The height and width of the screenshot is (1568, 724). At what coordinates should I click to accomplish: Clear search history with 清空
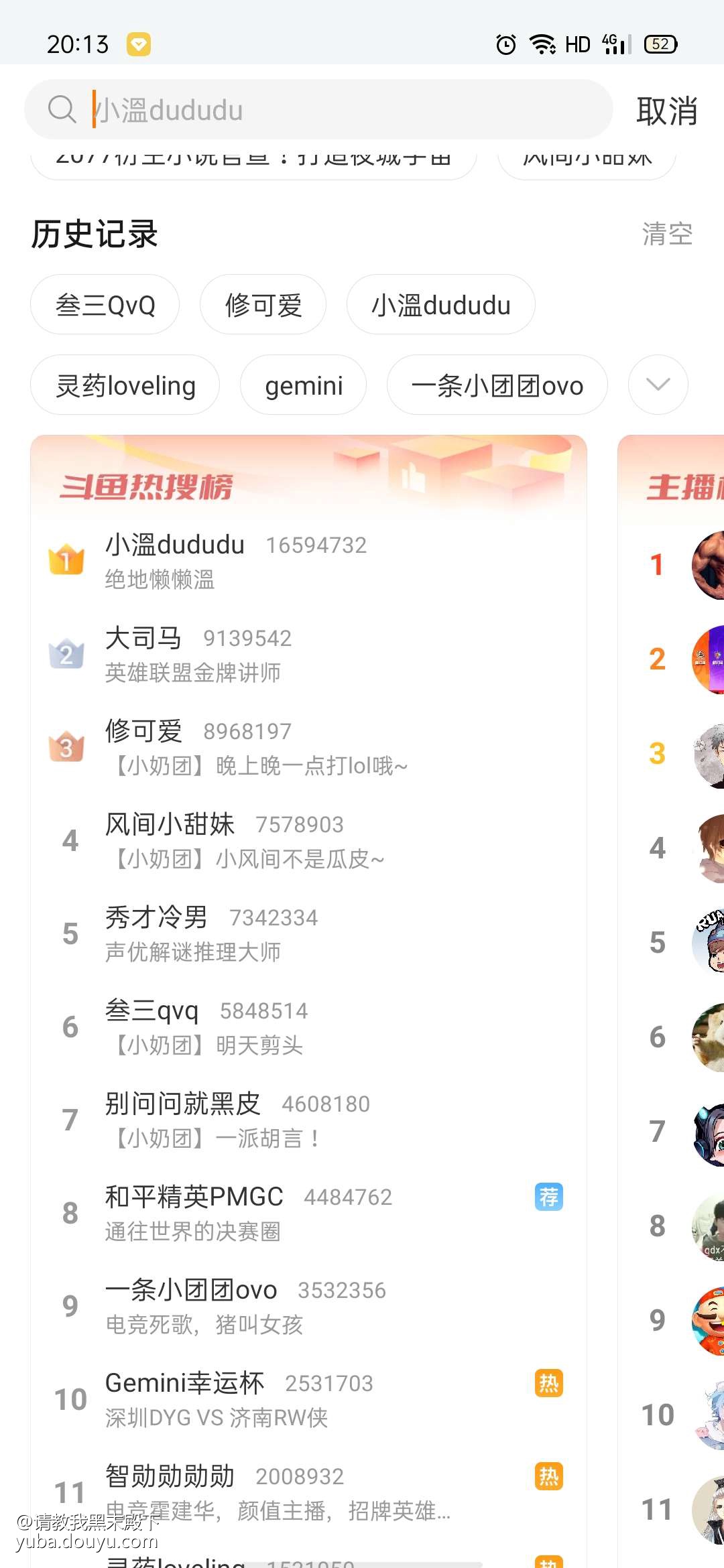[666, 234]
